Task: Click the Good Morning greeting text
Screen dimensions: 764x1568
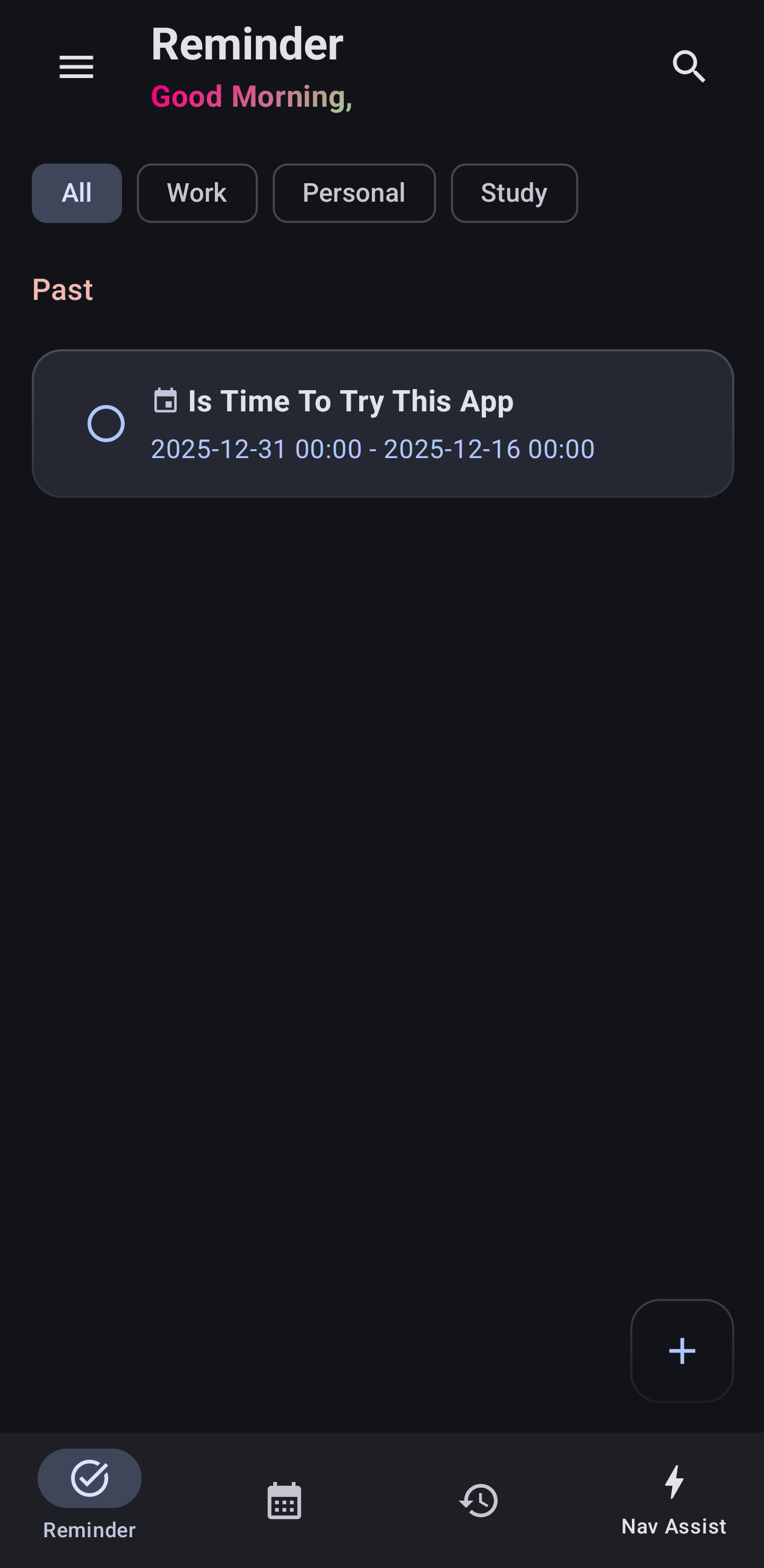Action: [252, 96]
